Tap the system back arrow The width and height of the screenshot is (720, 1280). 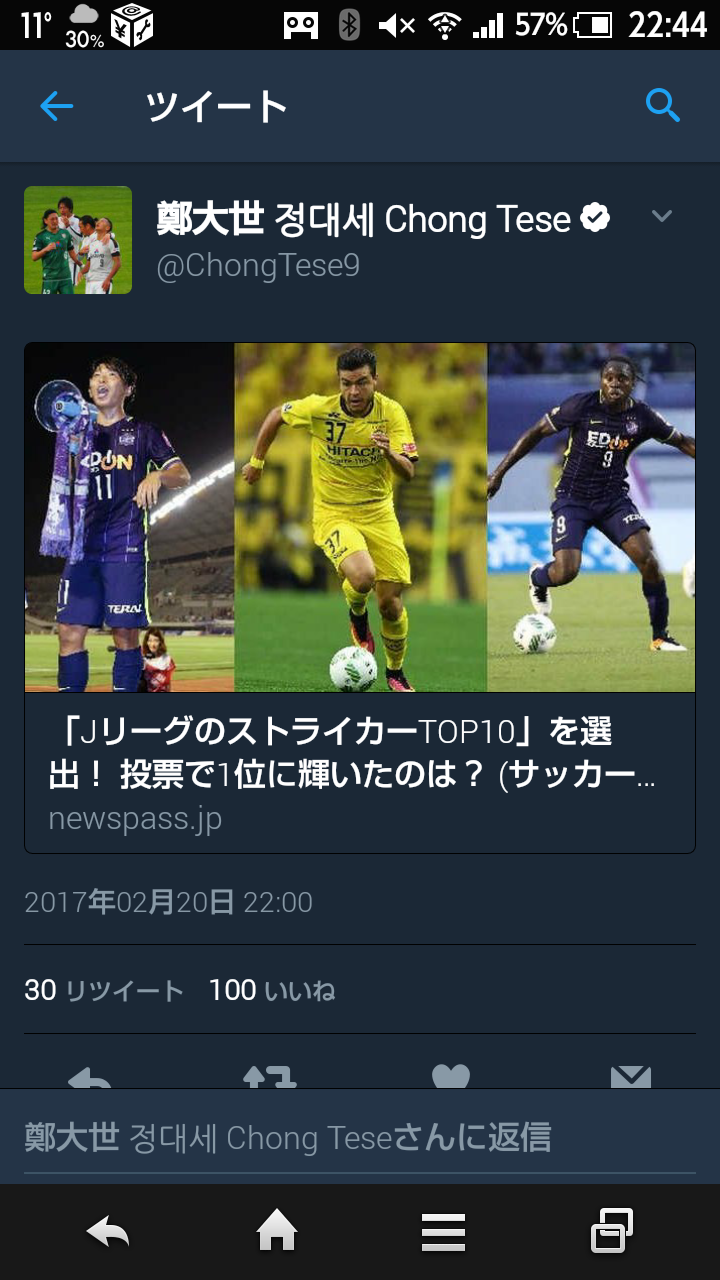point(108,1231)
